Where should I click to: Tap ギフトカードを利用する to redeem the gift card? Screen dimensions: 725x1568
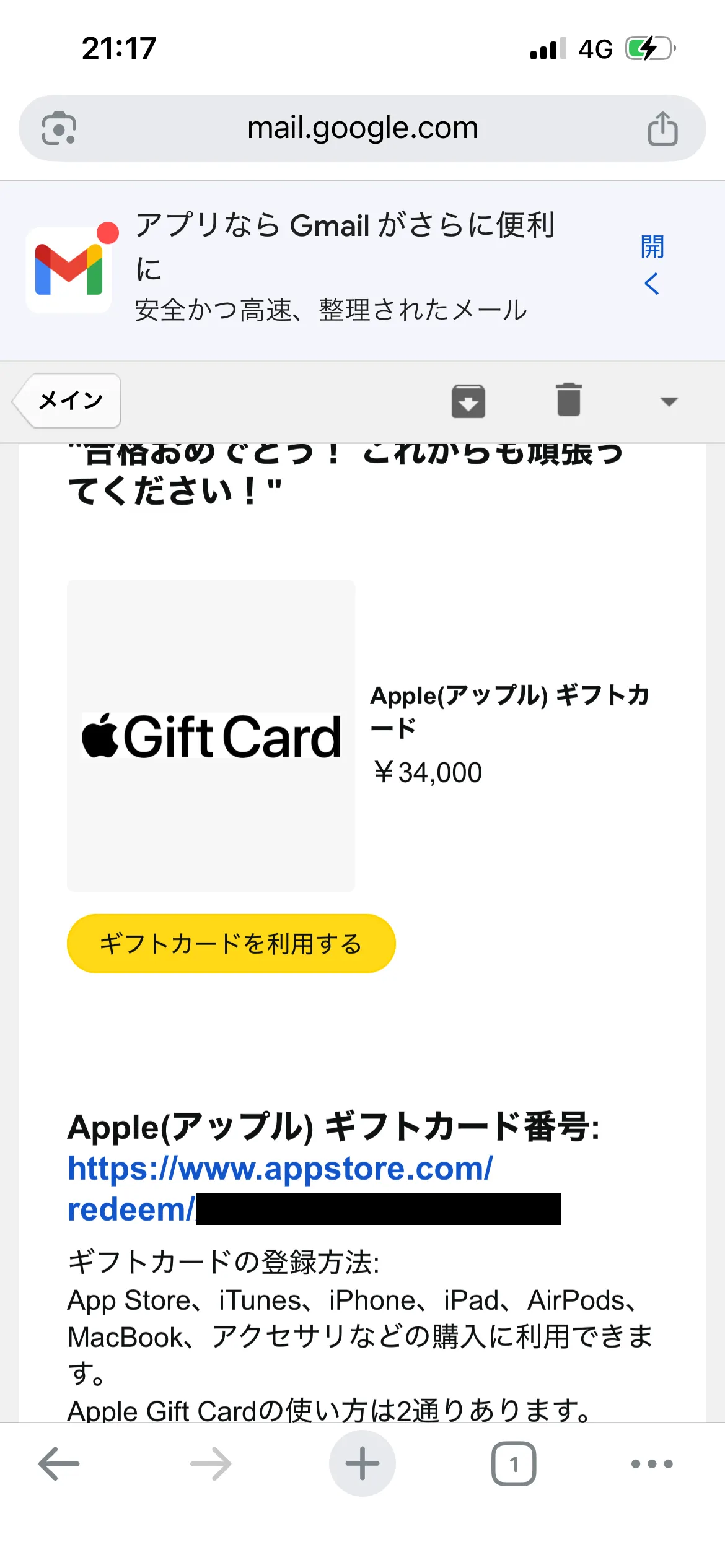(231, 944)
